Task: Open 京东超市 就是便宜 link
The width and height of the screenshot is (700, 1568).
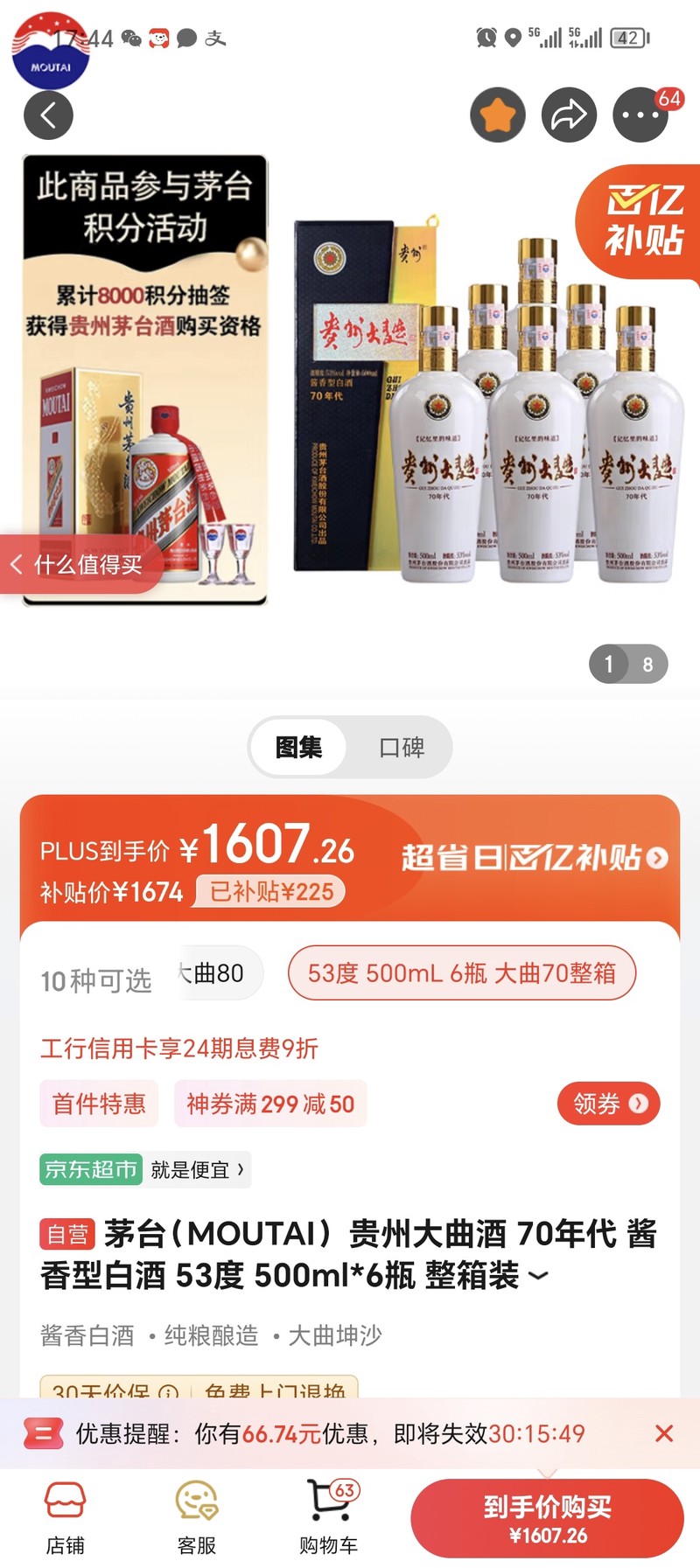Action: coord(144,1169)
